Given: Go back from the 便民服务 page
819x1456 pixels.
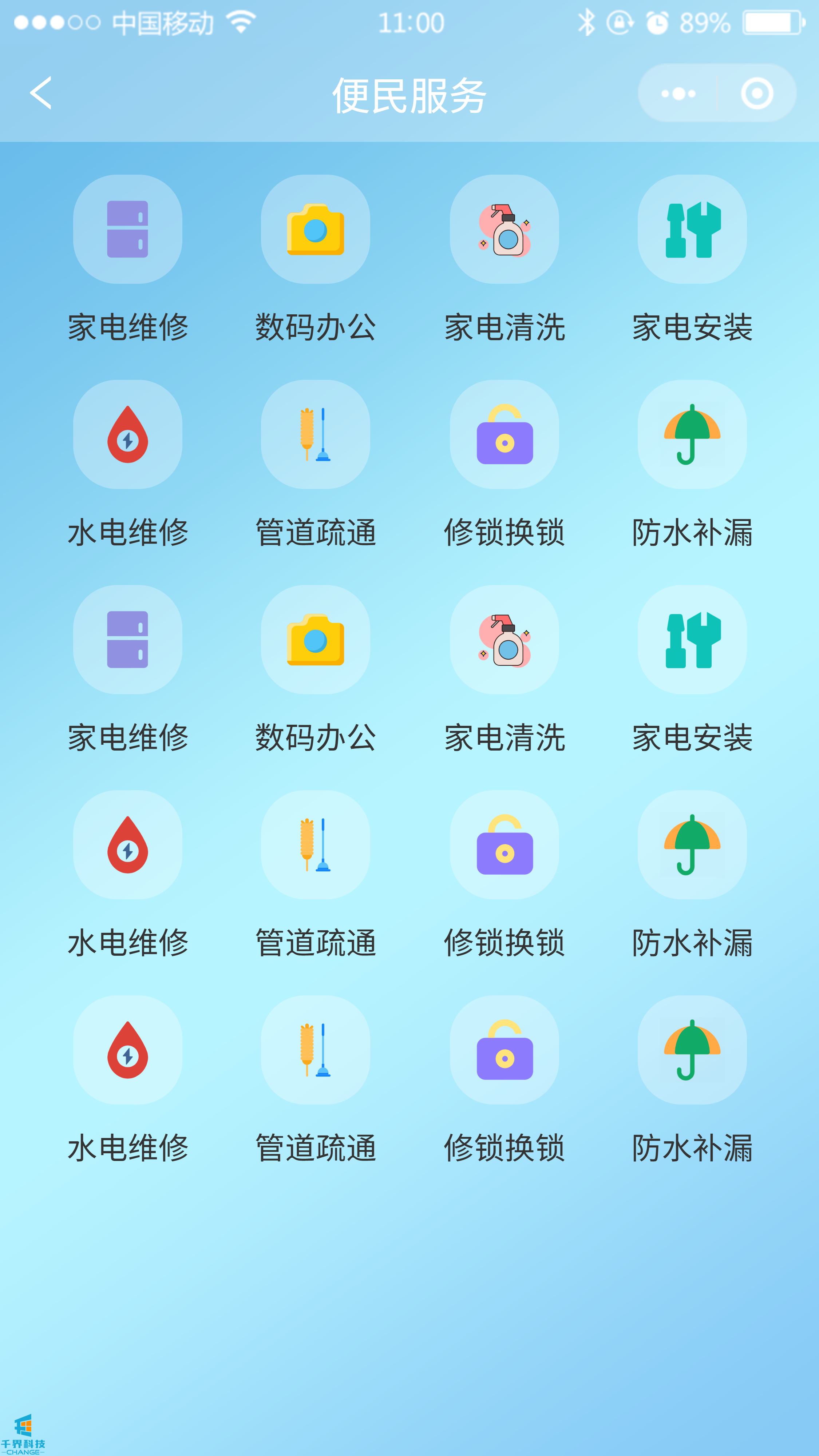Looking at the screenshot, I should pyautogui.click(x=41, y=93).
